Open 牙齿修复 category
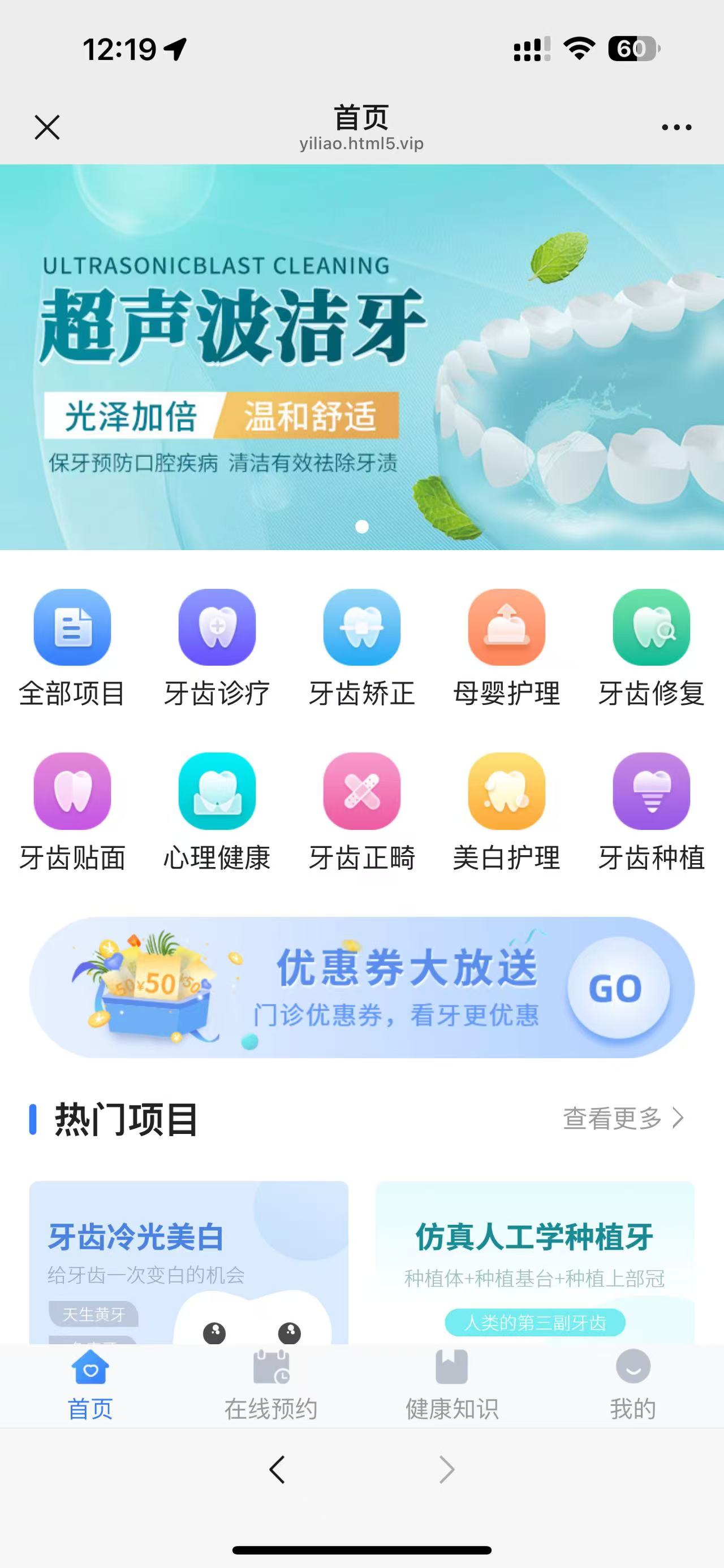 (651, 647)
